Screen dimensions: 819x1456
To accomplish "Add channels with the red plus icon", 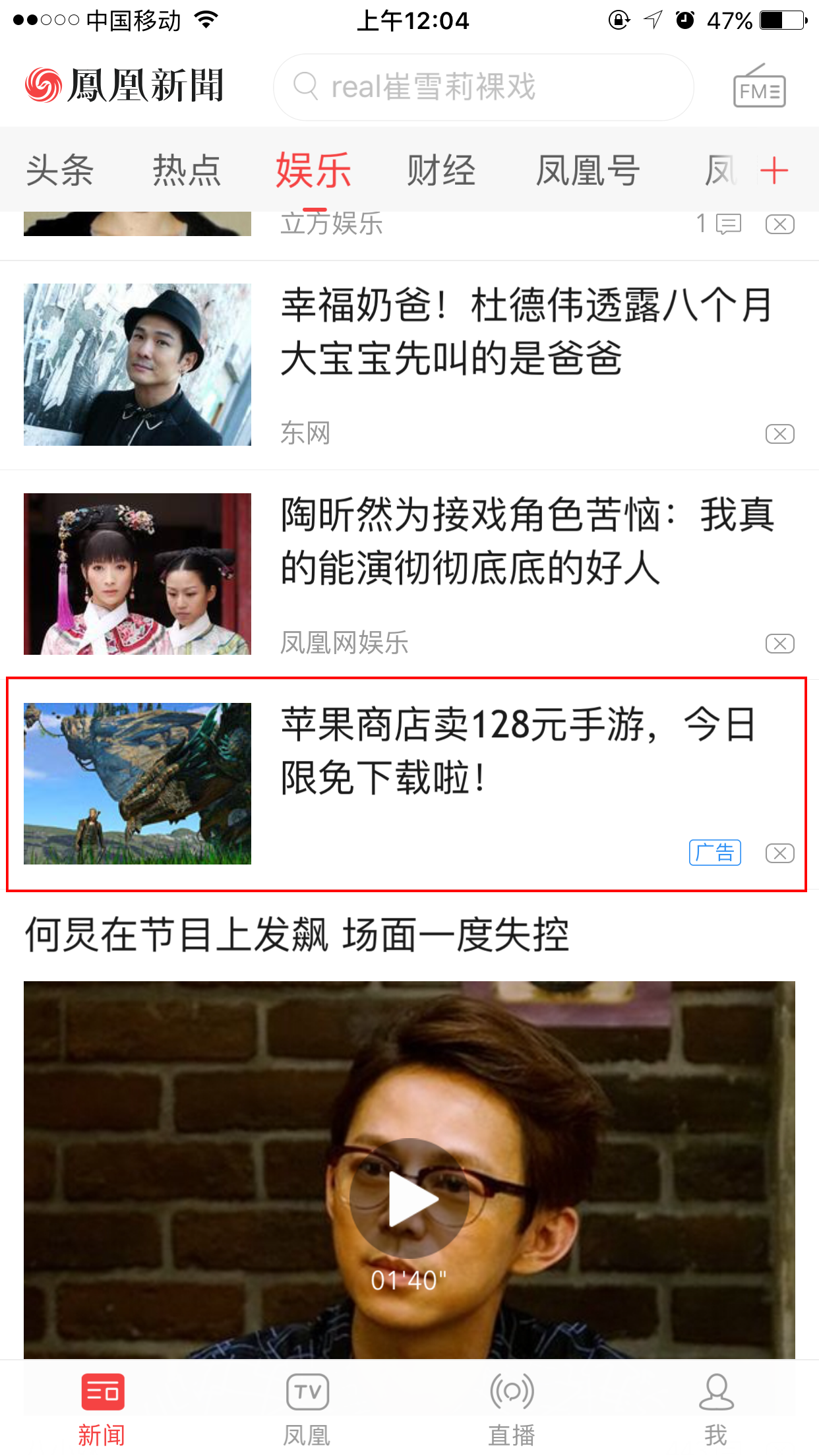I will click(773, 171).
